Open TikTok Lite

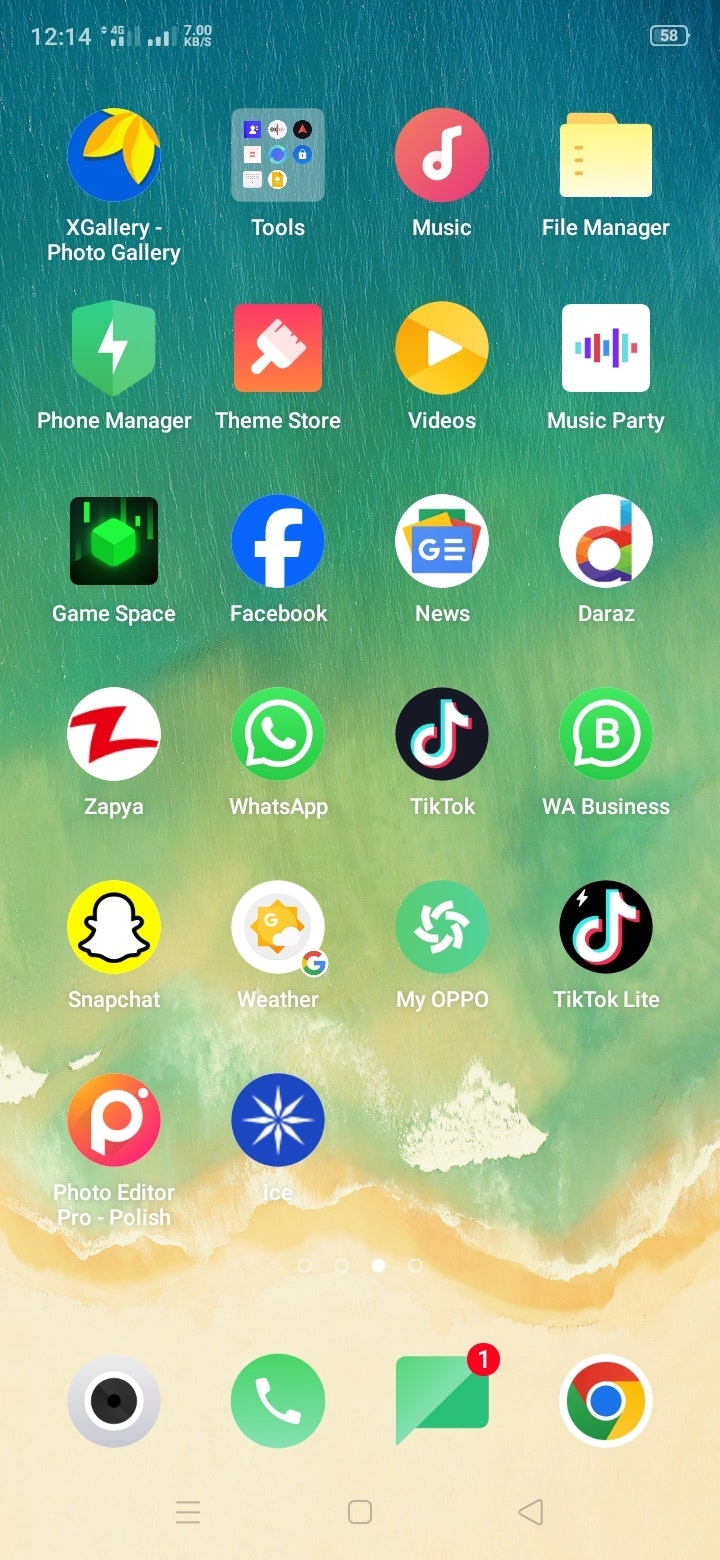pyautogui.click(x=606, y=927)
